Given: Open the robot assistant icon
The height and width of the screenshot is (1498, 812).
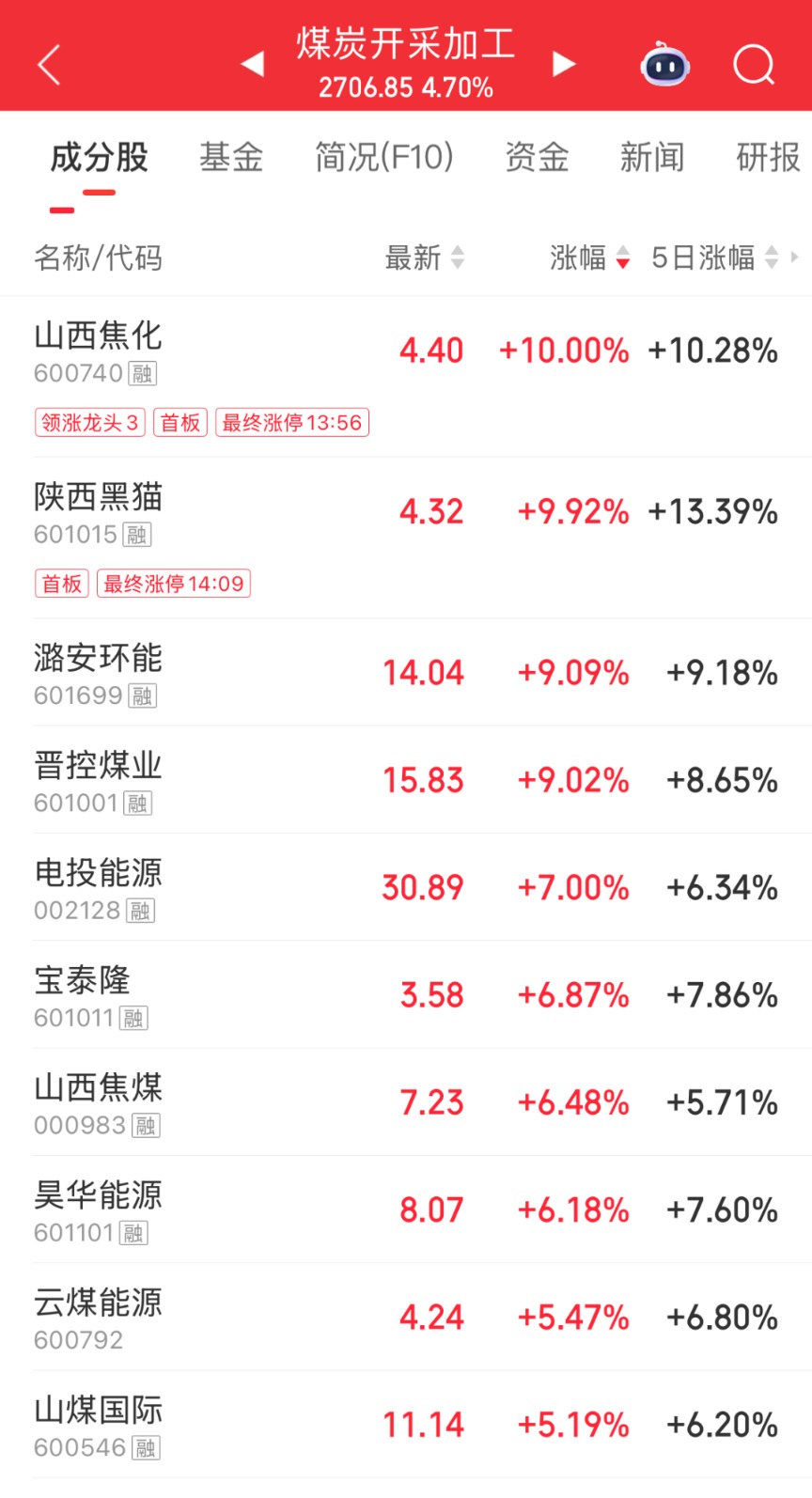Looking at the screenshot, I should pyautogui.click(x=665, y=65).
